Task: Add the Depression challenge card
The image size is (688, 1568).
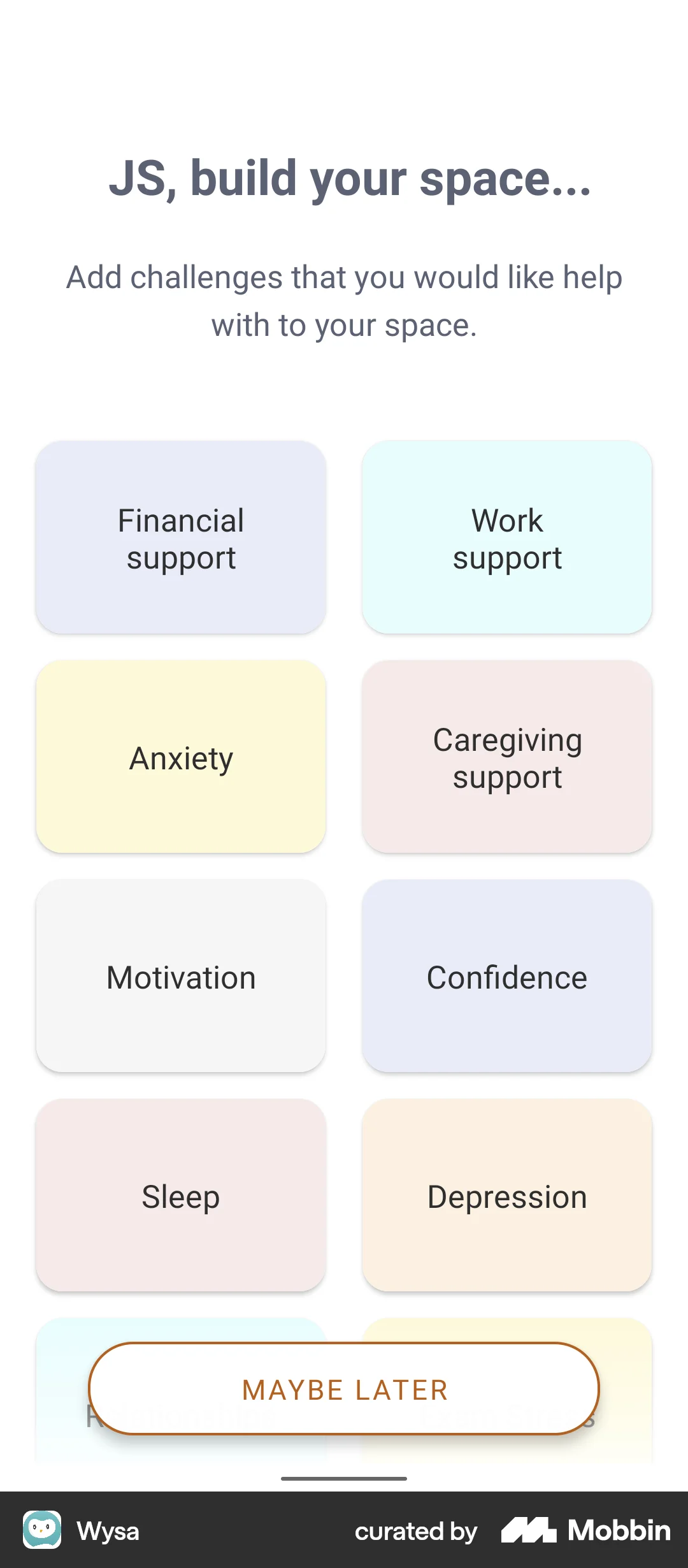Action: [506, 1196]
